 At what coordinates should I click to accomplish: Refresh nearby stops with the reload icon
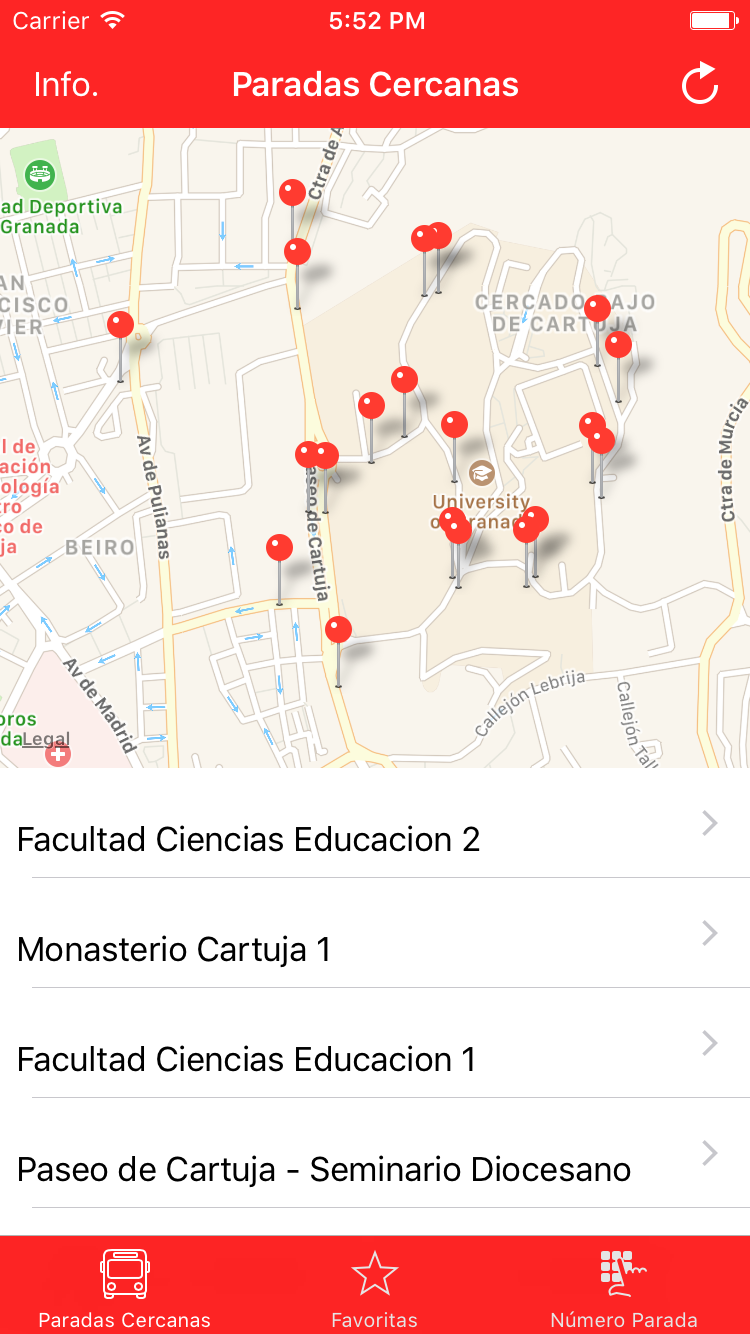coord(700,84)
